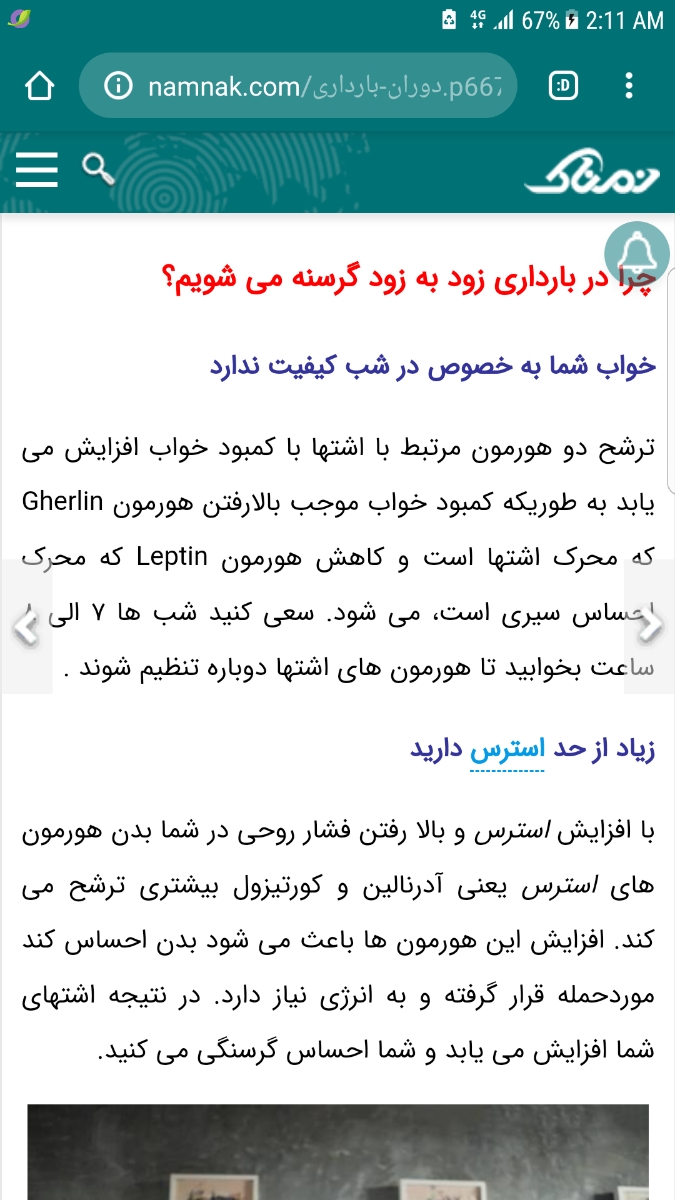Open the browser tab switcher

click(x=564, y=87)
